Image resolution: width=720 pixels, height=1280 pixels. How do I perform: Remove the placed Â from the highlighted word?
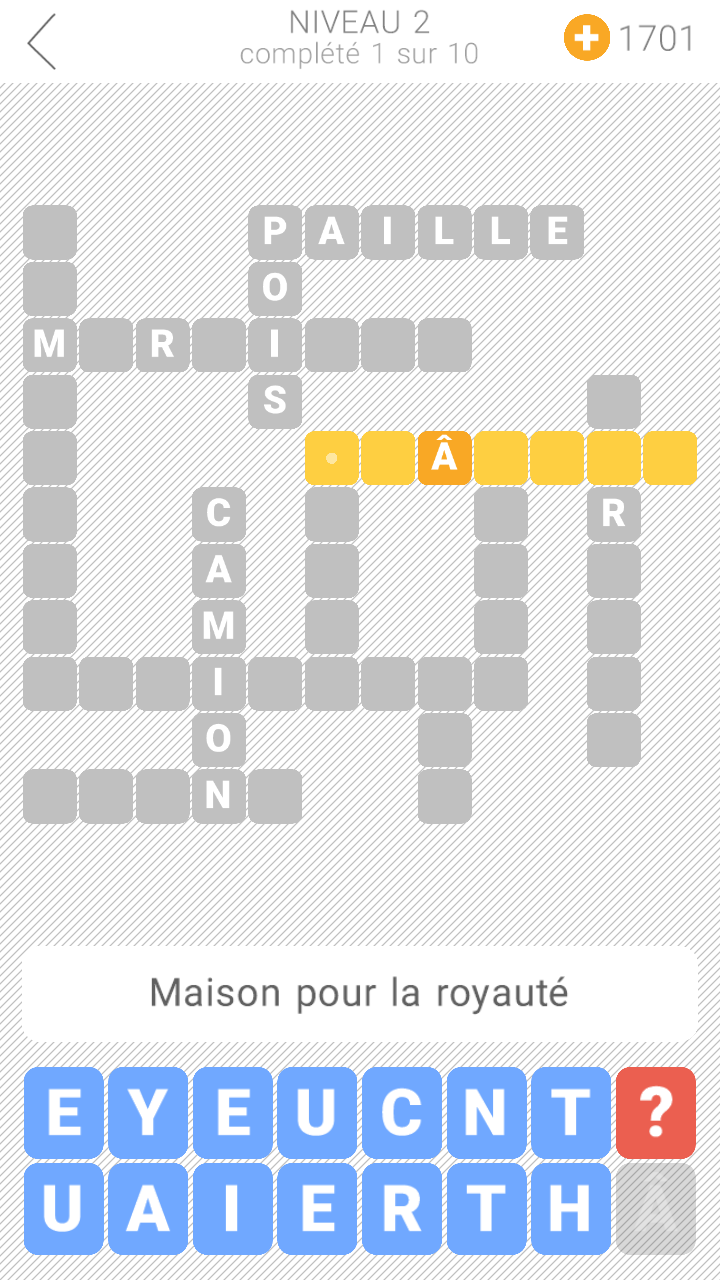445,458
